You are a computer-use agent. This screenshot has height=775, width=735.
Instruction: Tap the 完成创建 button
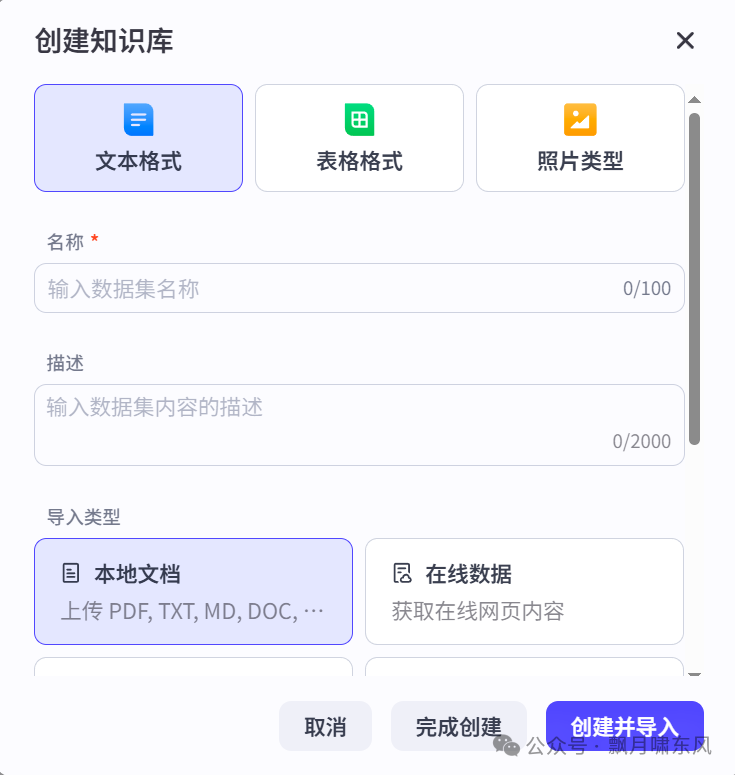click(x=458, y=727)
